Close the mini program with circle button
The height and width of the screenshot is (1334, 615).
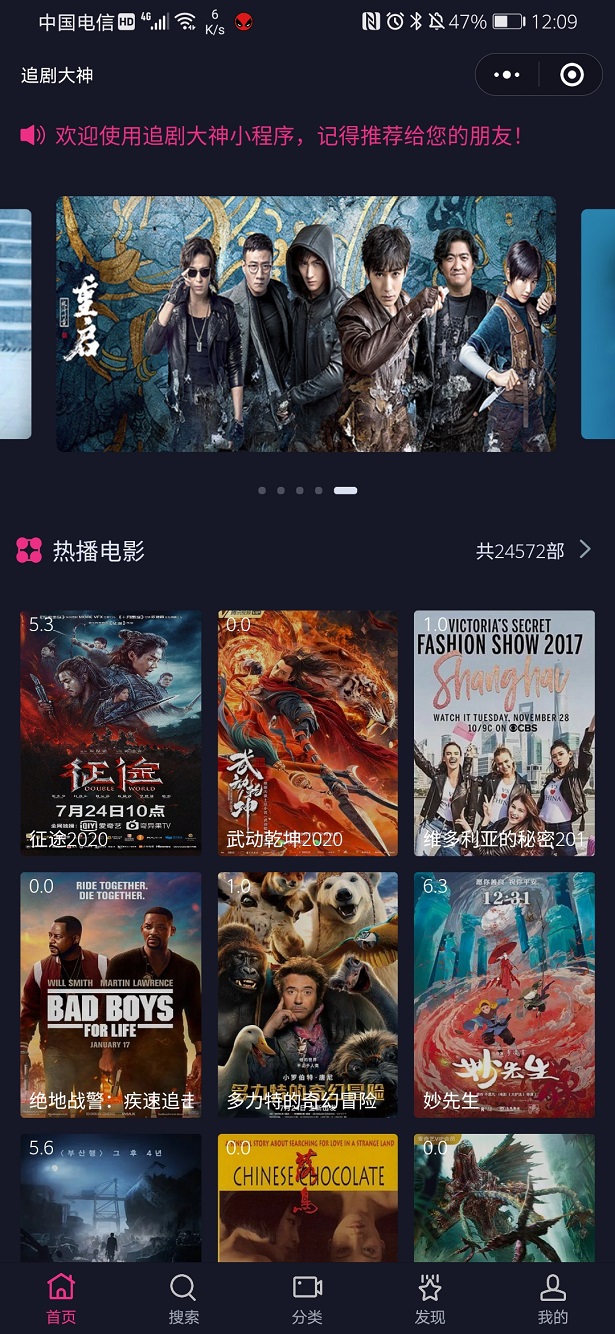571,75
